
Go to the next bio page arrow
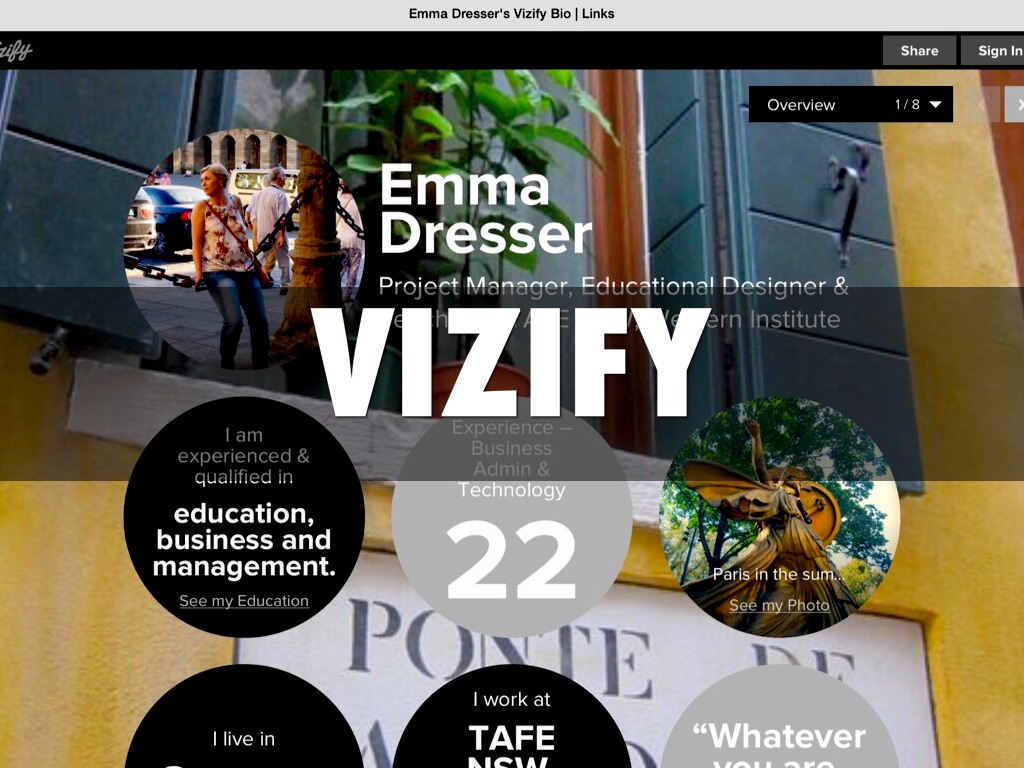point(1017,104)
